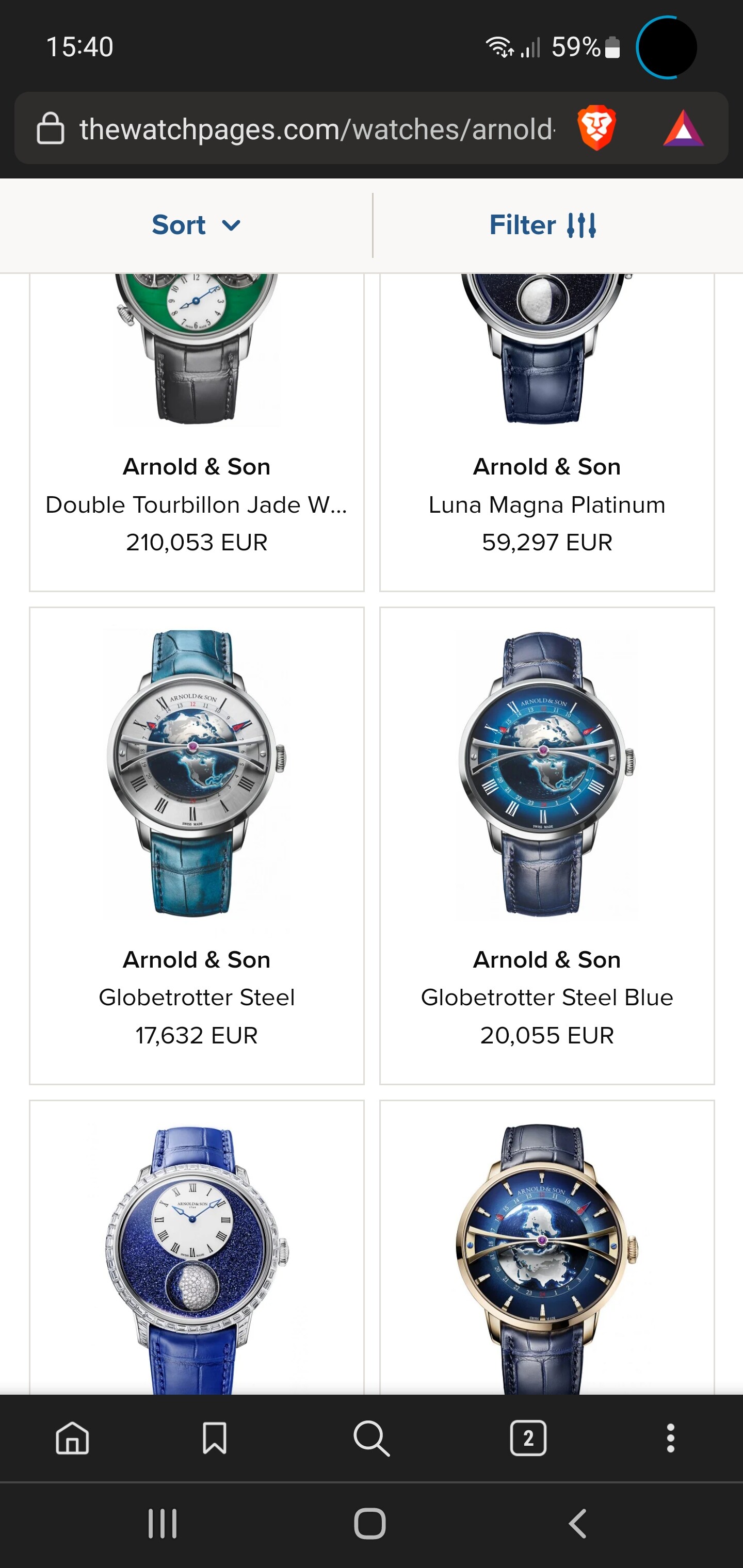Open Brave Rewards triangle icon

683,128
